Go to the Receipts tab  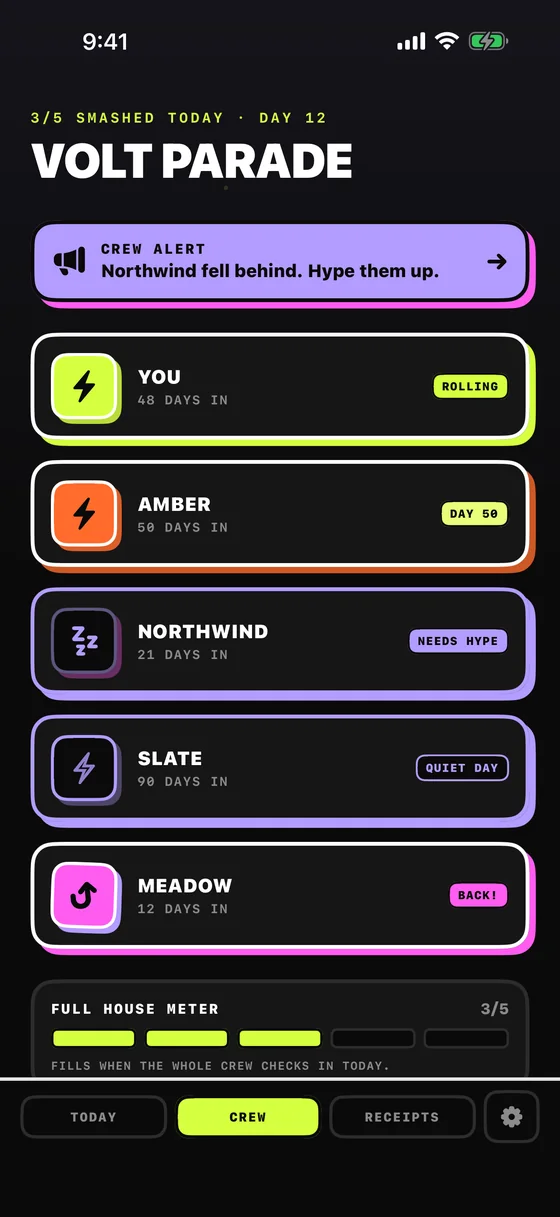[x=402, y=1117]
